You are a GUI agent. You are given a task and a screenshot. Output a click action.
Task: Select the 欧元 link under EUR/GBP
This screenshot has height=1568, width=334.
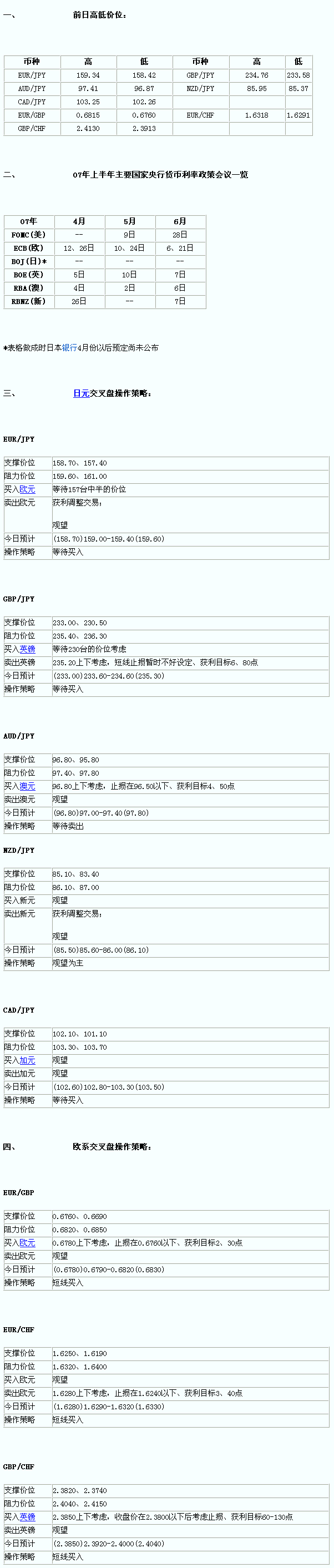(x=27, y=1242)
